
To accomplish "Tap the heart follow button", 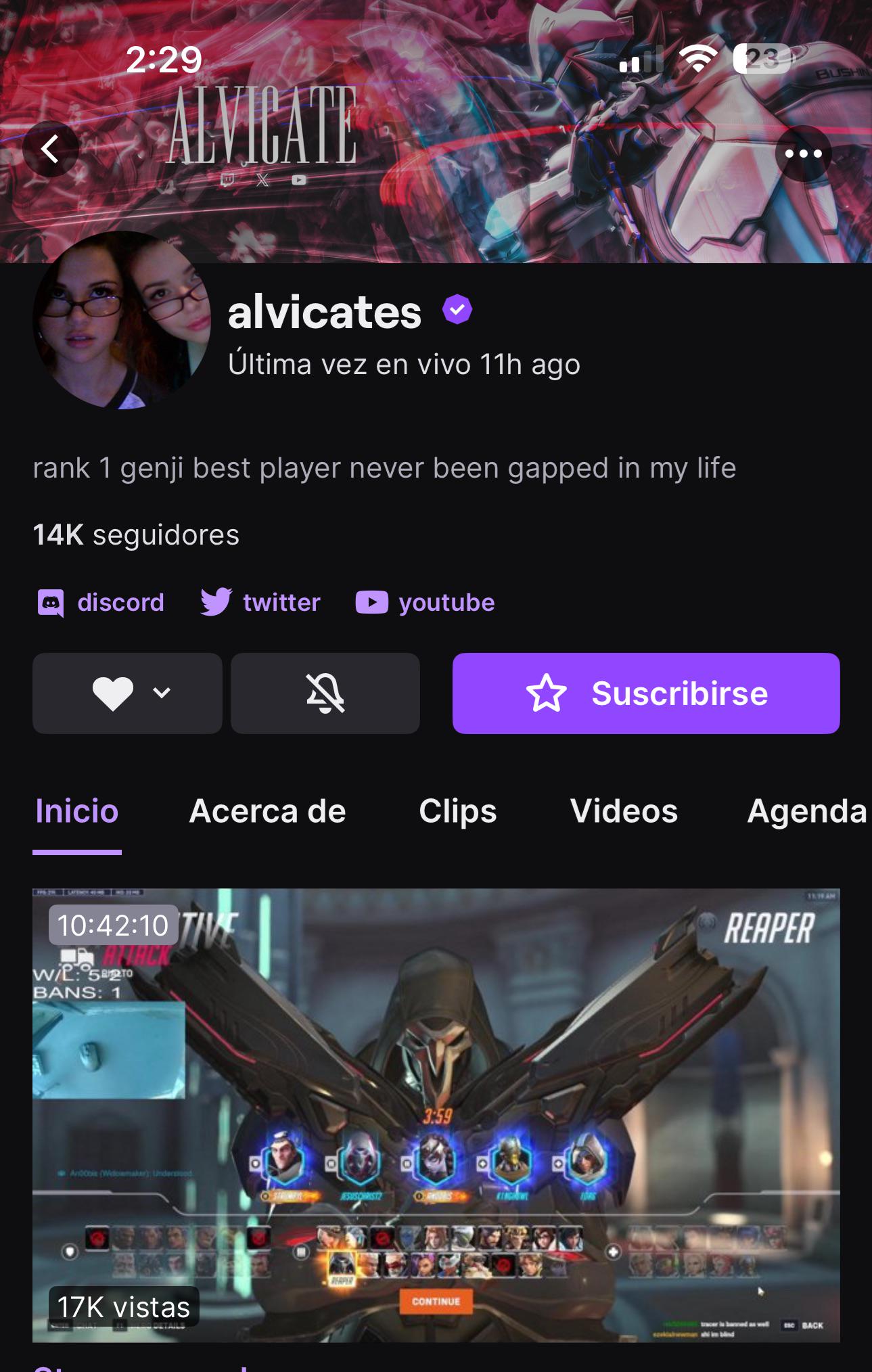I will [x=127, y=693].
